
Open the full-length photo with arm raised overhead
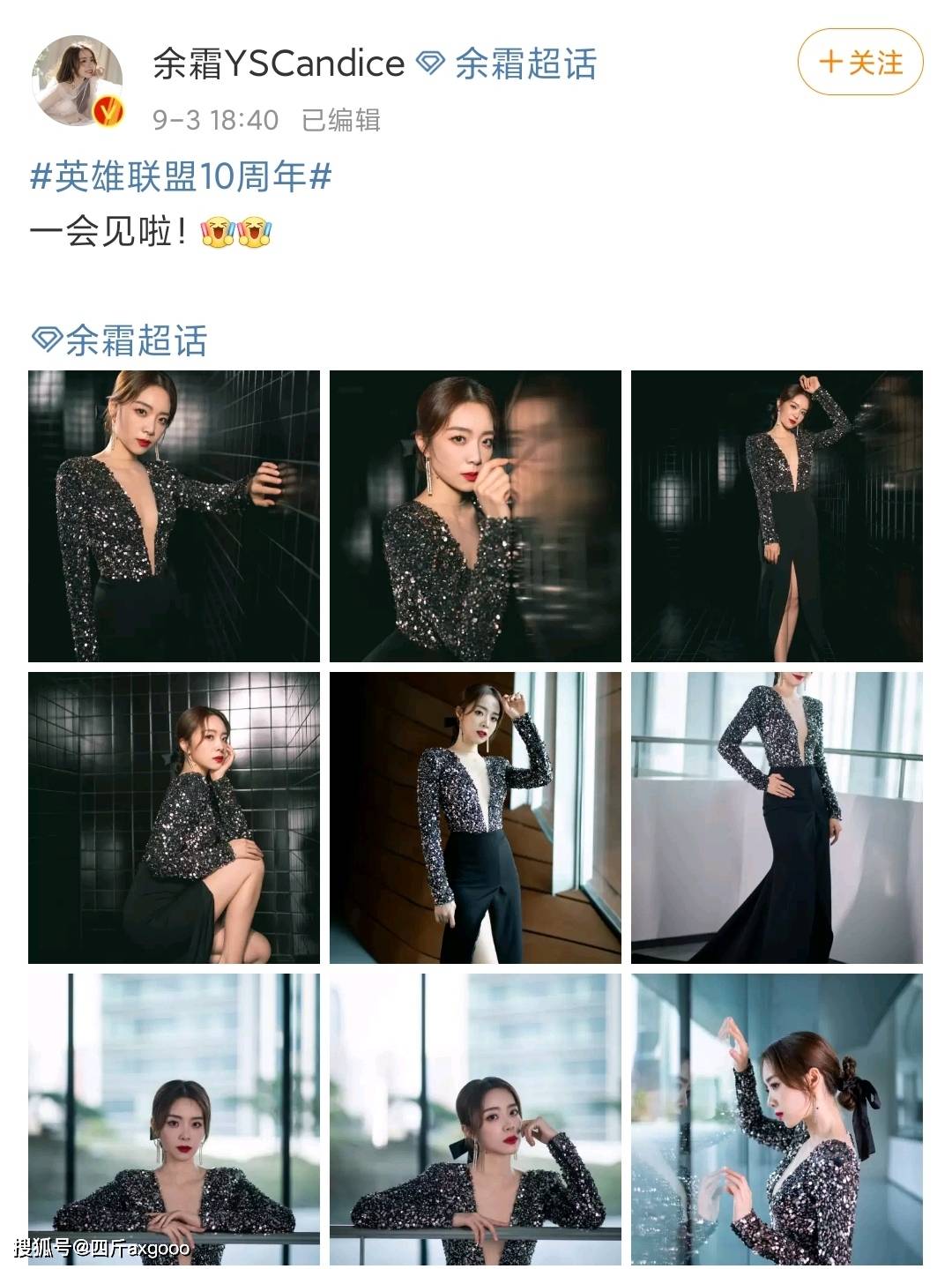[x=777, y=516]
